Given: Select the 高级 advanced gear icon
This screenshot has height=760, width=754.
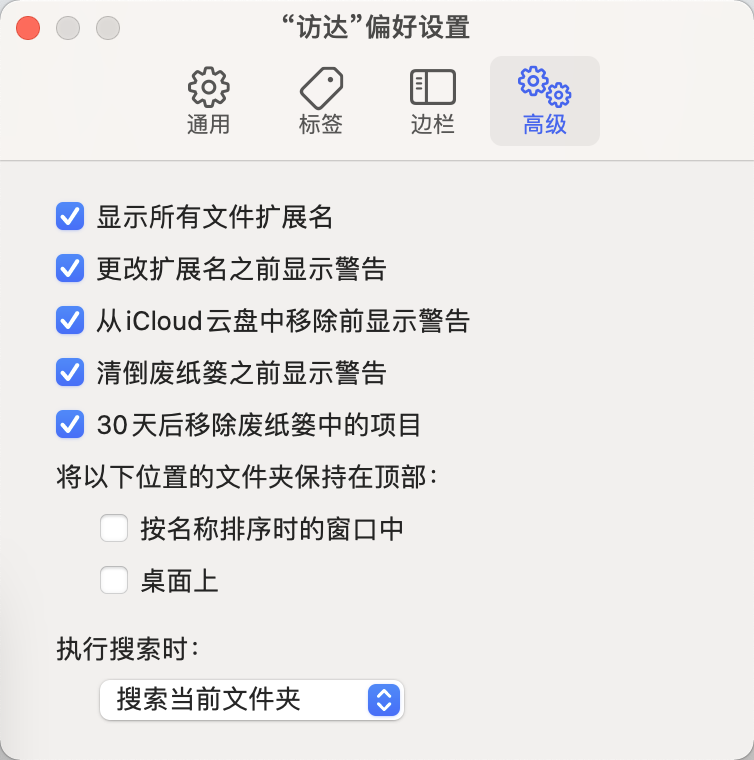Looking at the screenshot, I should pos(544,100).
